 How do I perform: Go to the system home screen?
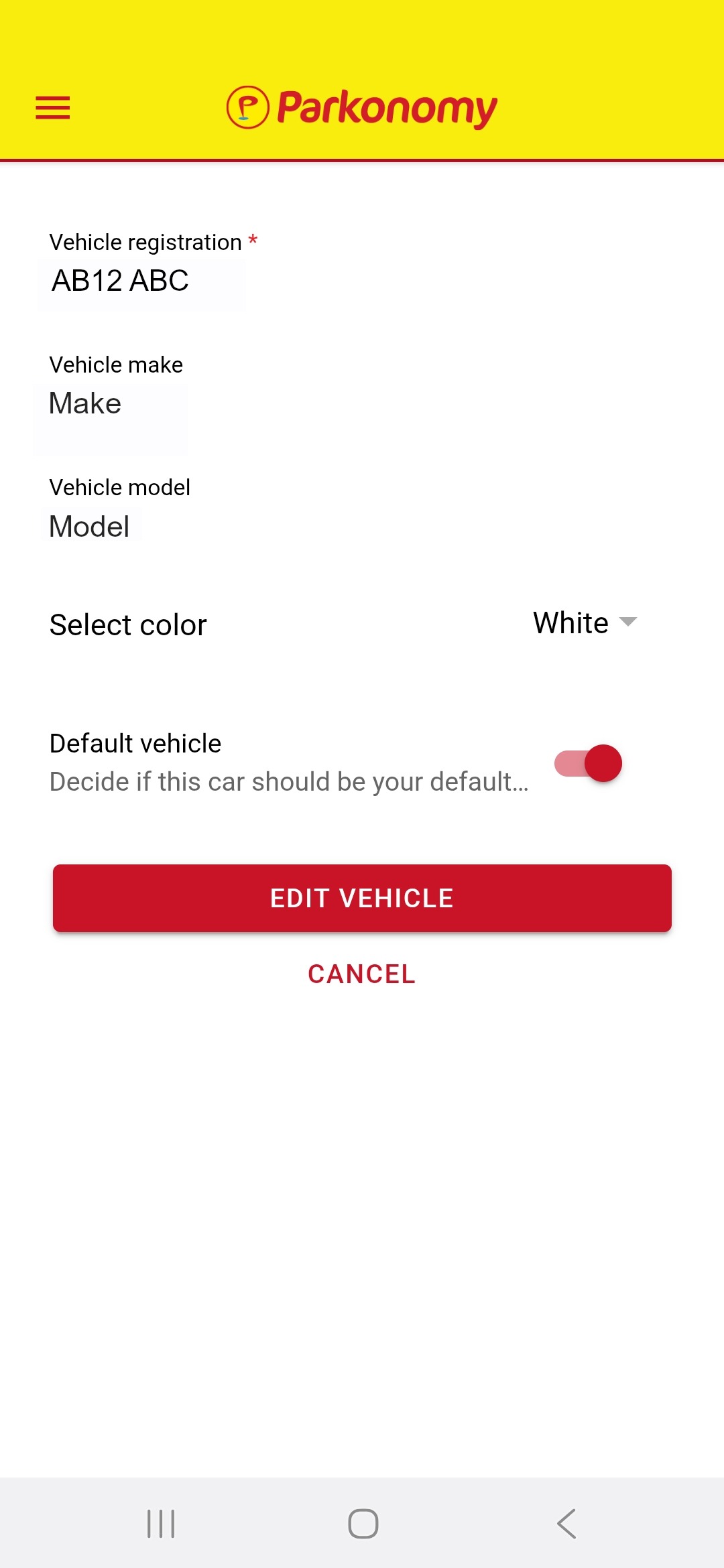363,1524
